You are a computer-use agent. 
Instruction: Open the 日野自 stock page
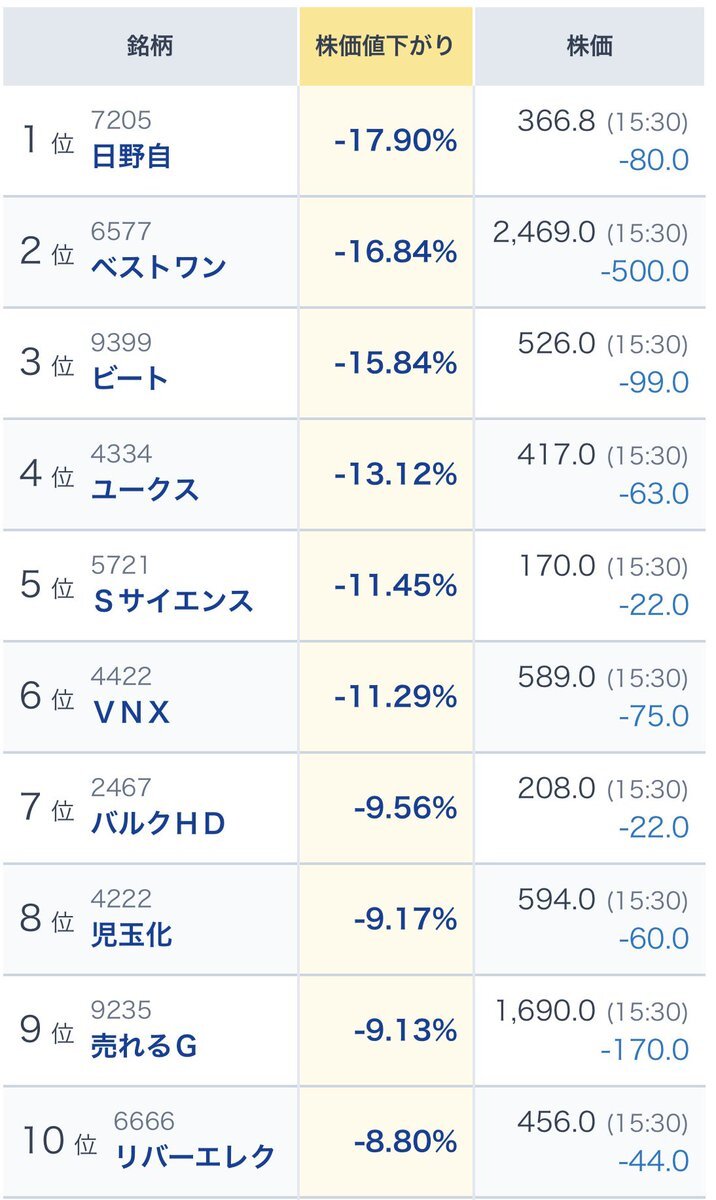130,157
